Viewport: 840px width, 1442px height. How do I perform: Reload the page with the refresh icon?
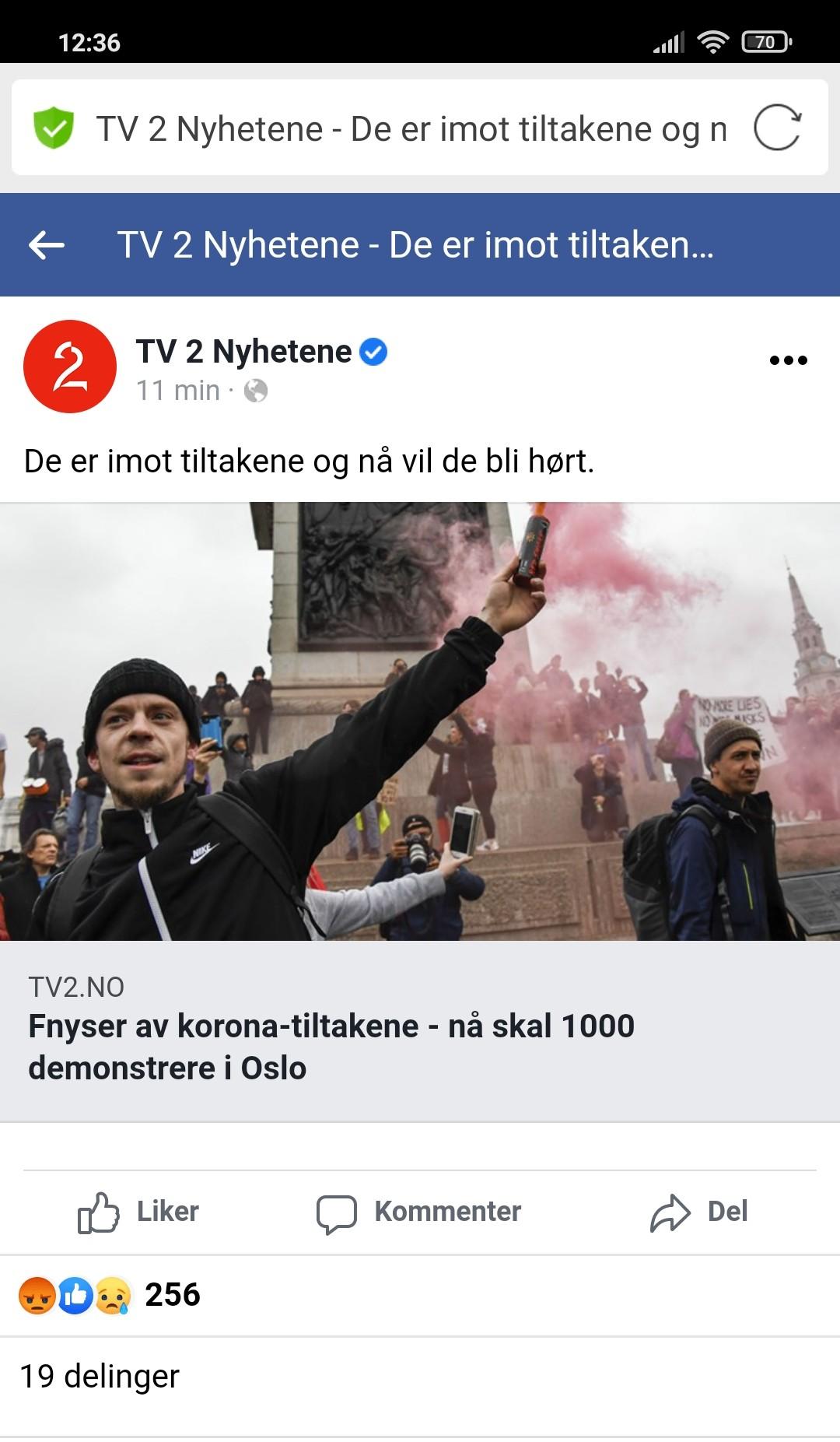[777, 128]
